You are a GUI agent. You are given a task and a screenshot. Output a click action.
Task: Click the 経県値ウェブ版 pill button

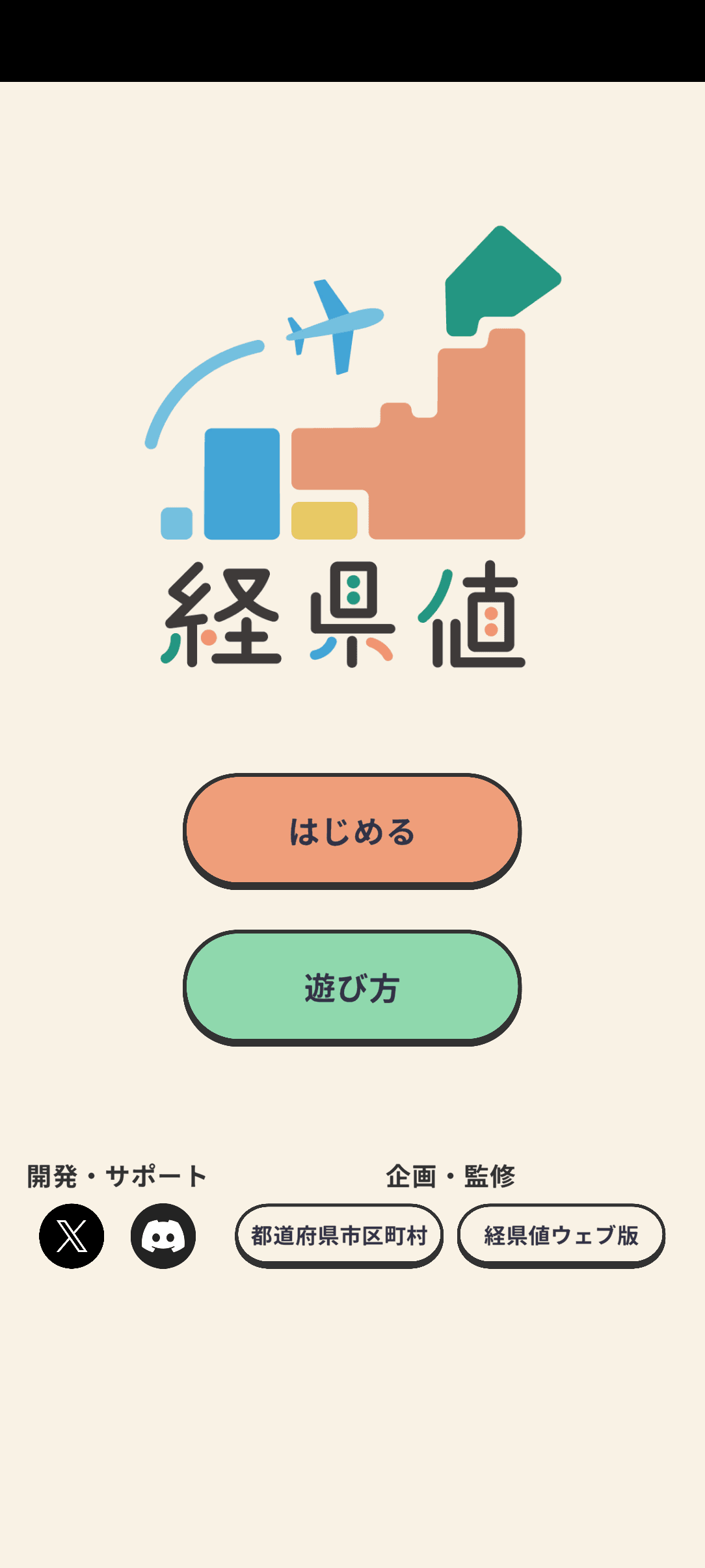561,1235
